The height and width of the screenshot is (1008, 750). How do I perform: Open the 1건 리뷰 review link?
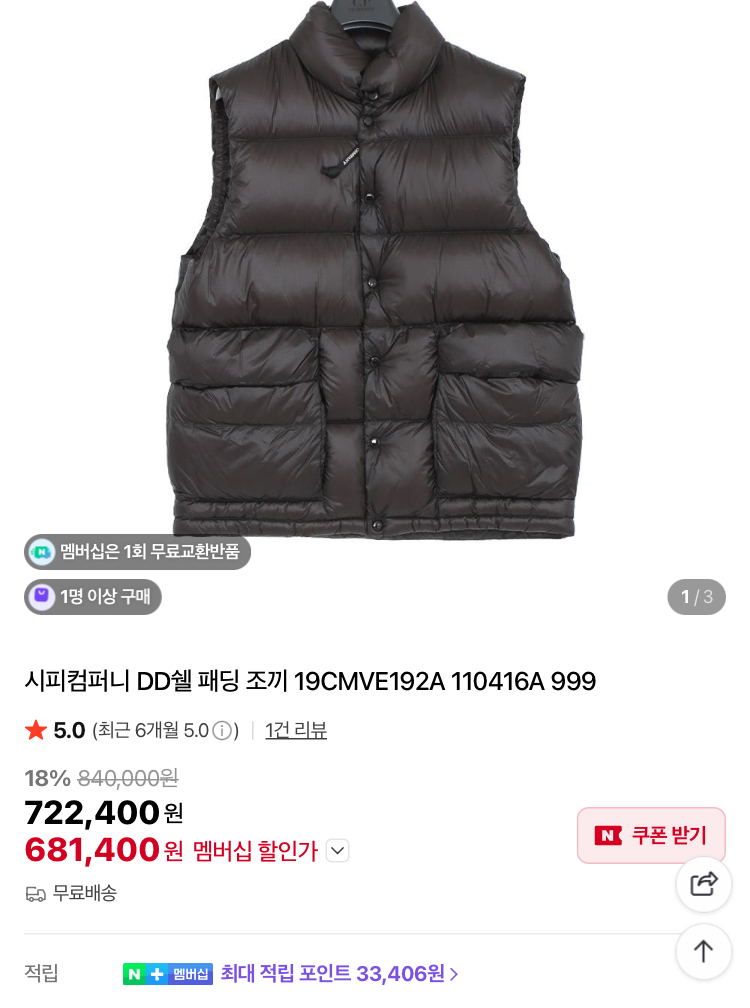[296, 730]
